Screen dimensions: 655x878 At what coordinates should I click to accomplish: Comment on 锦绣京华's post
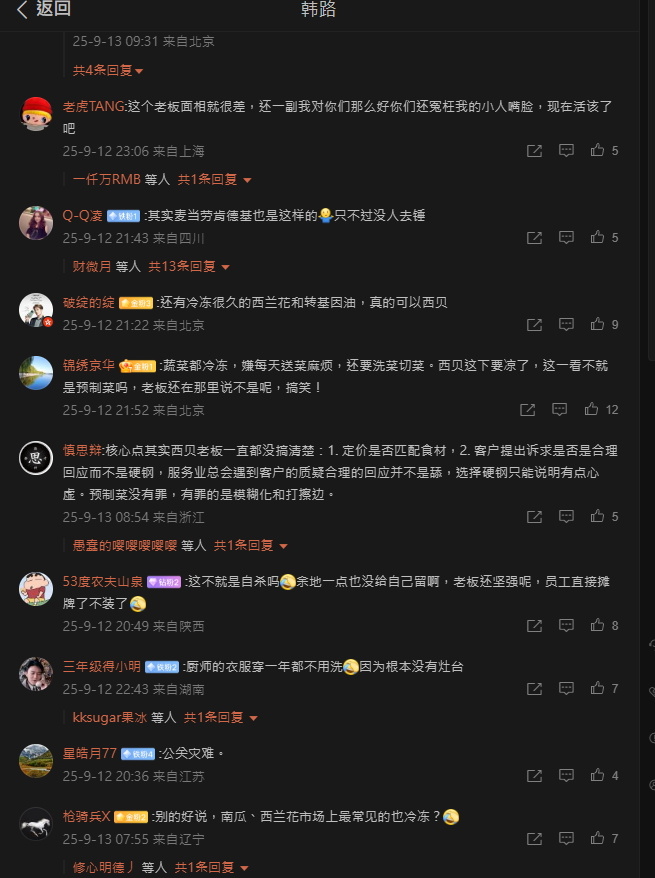560,410
